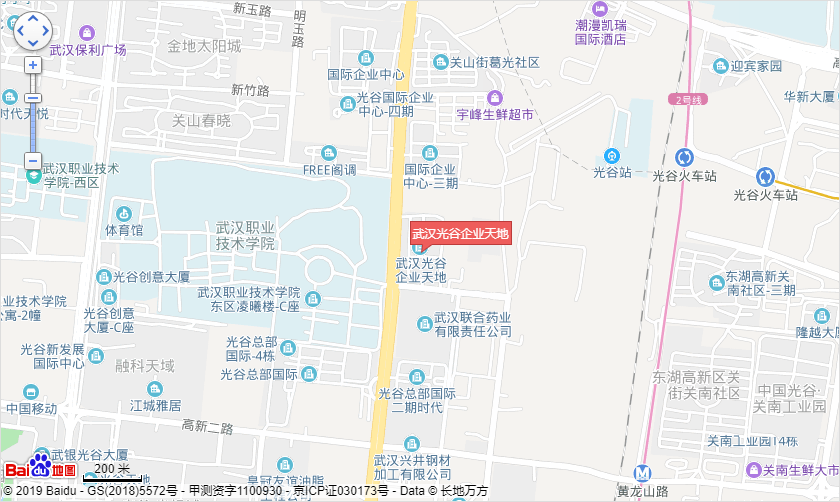Zoom in with the plus button

pos(32,64)
